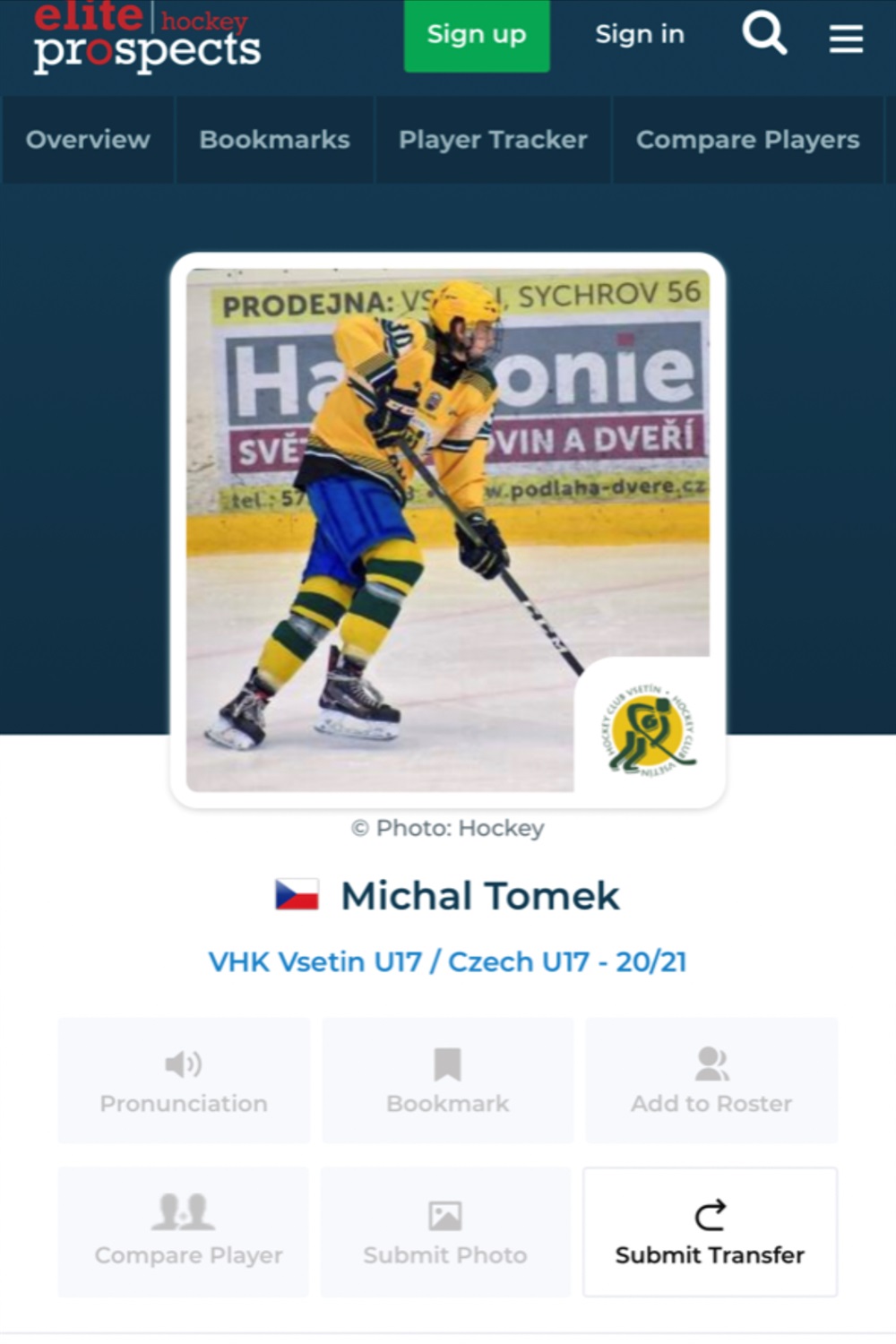Go to Sign in
This screenshot has height=1344, width=896.
640,35
